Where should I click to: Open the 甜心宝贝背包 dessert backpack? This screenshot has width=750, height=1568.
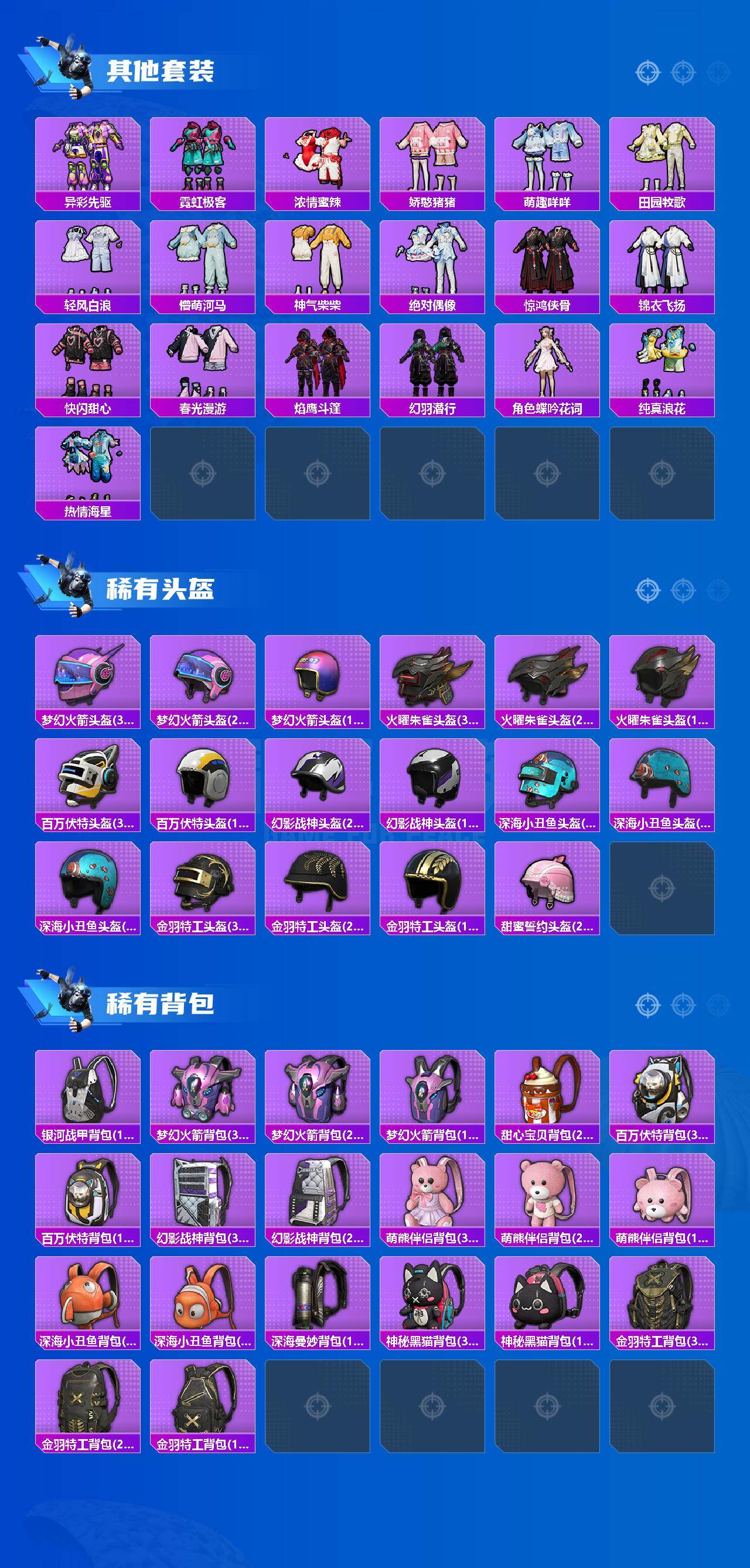[x=548, y=1089]
